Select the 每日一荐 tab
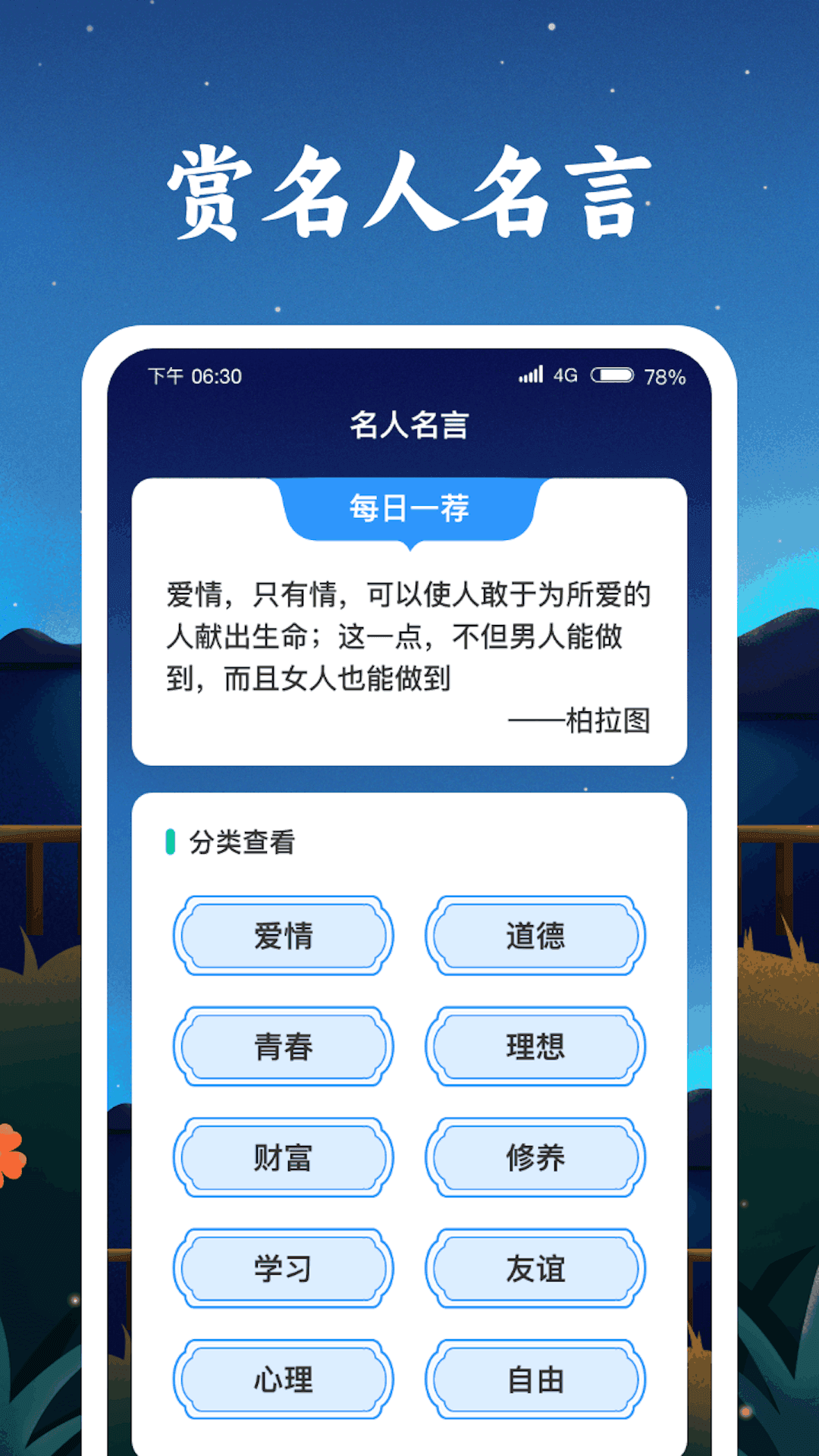This screenshot has height=1456, width=819. coord(410,509)
